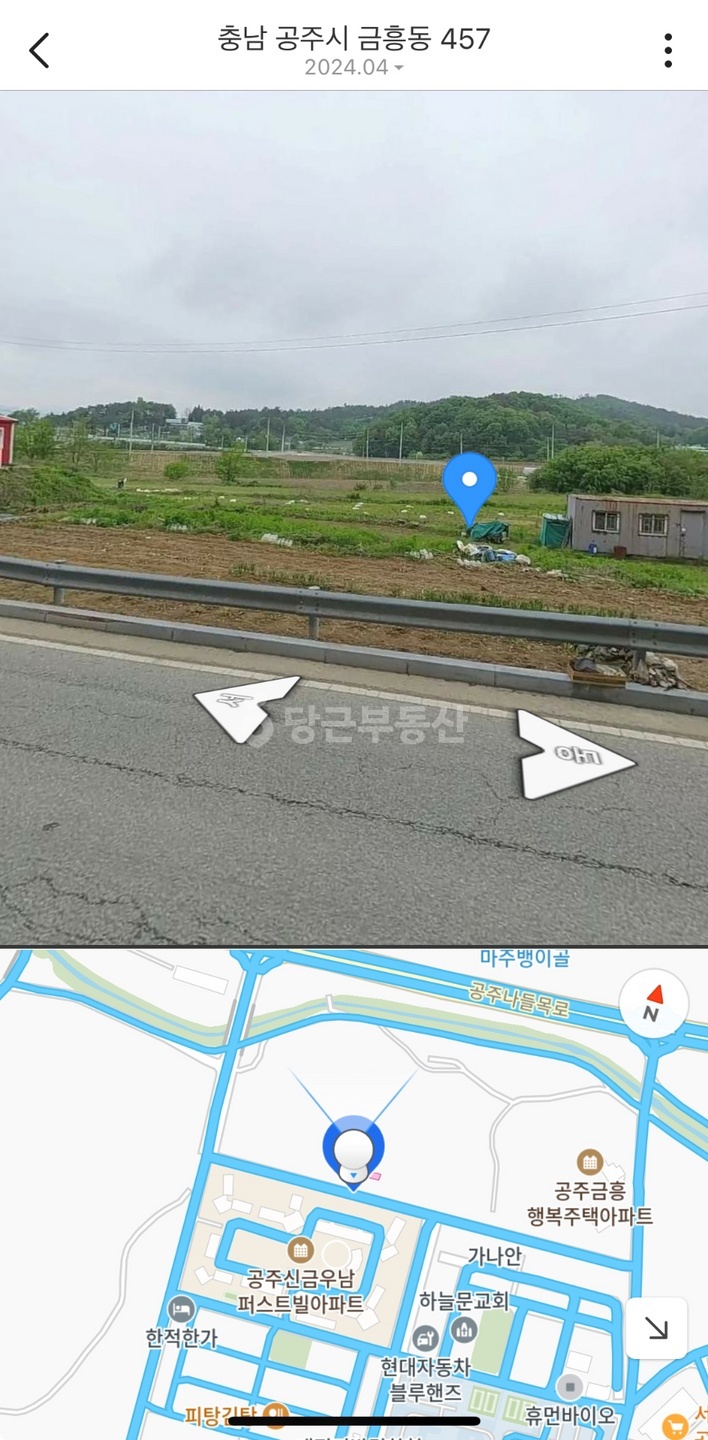Open the three-dot overflow menu
Image resolution: width=708 pixels, height=1440 pixels.
[x=667, y=50]
